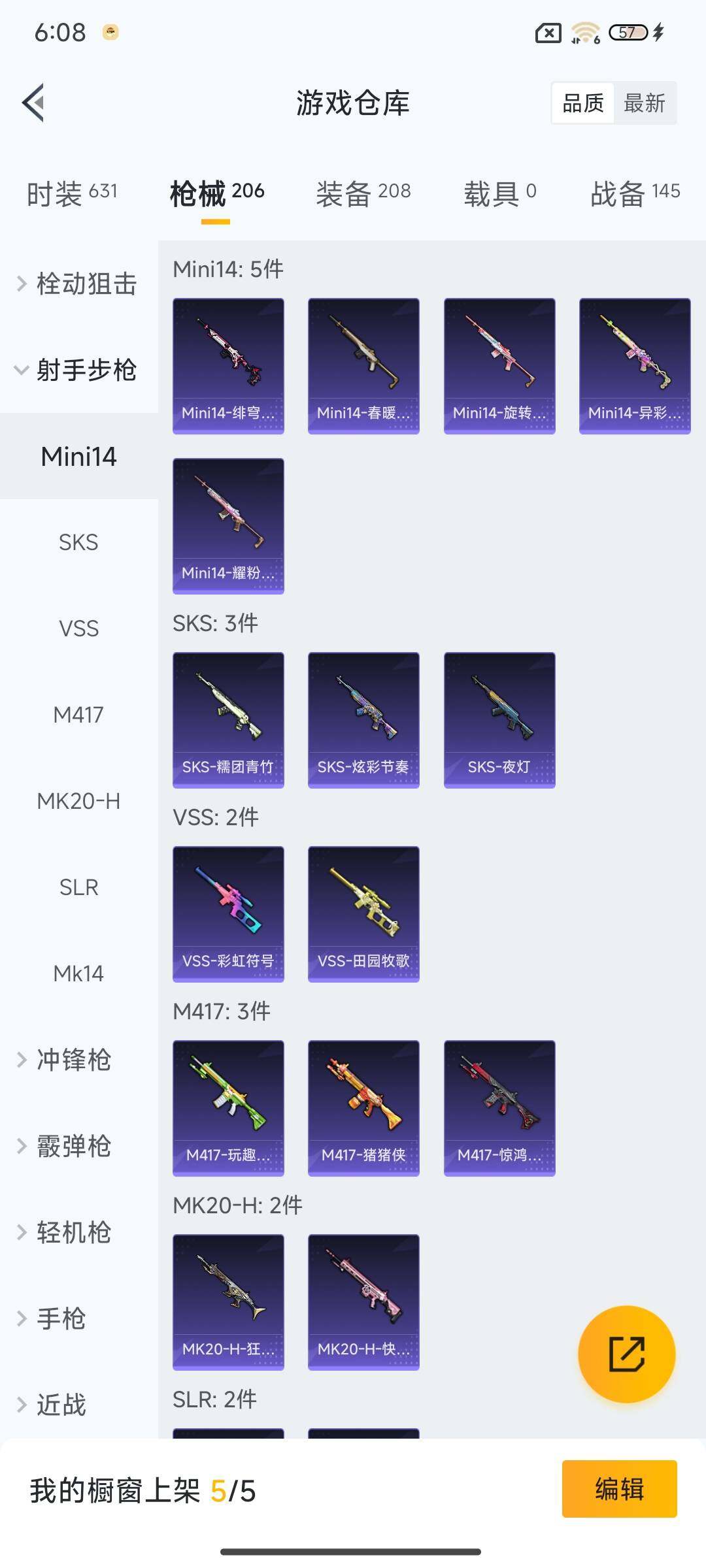
Task: Switch to the 时装 tab
Action: pos(72,193)
